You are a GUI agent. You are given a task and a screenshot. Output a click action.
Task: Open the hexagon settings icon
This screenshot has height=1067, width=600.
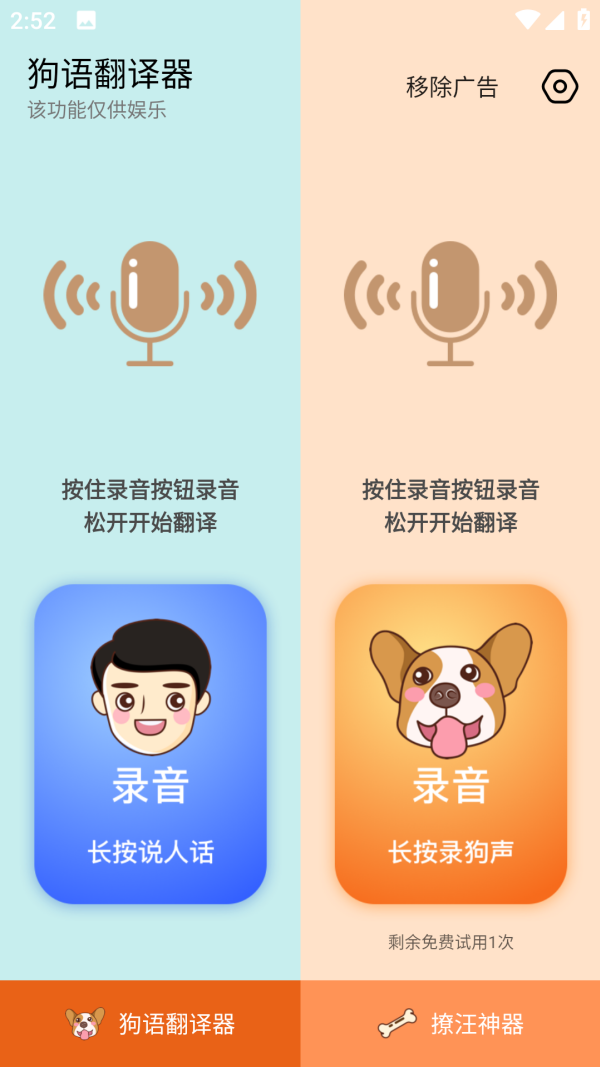[560, 87]
